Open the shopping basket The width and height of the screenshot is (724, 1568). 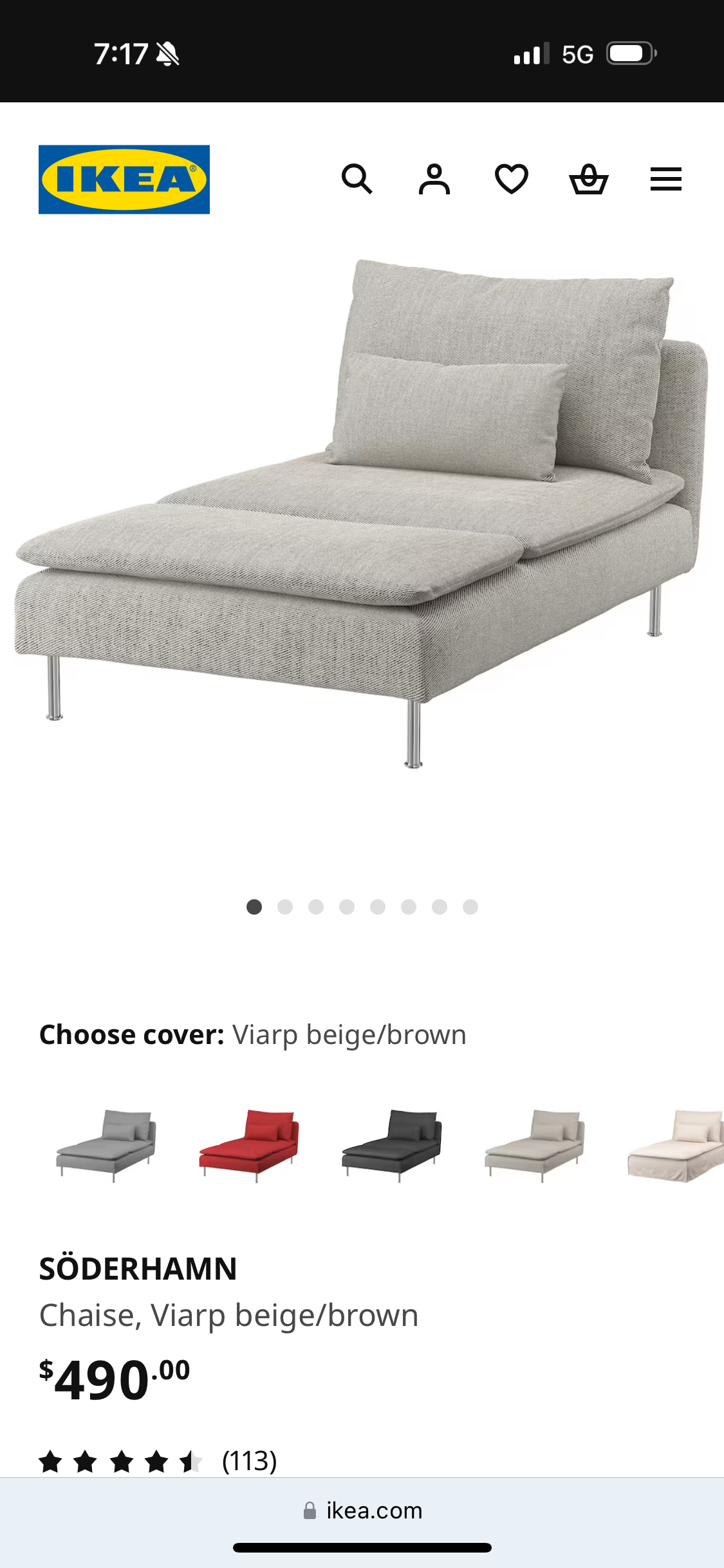point(589,179)
